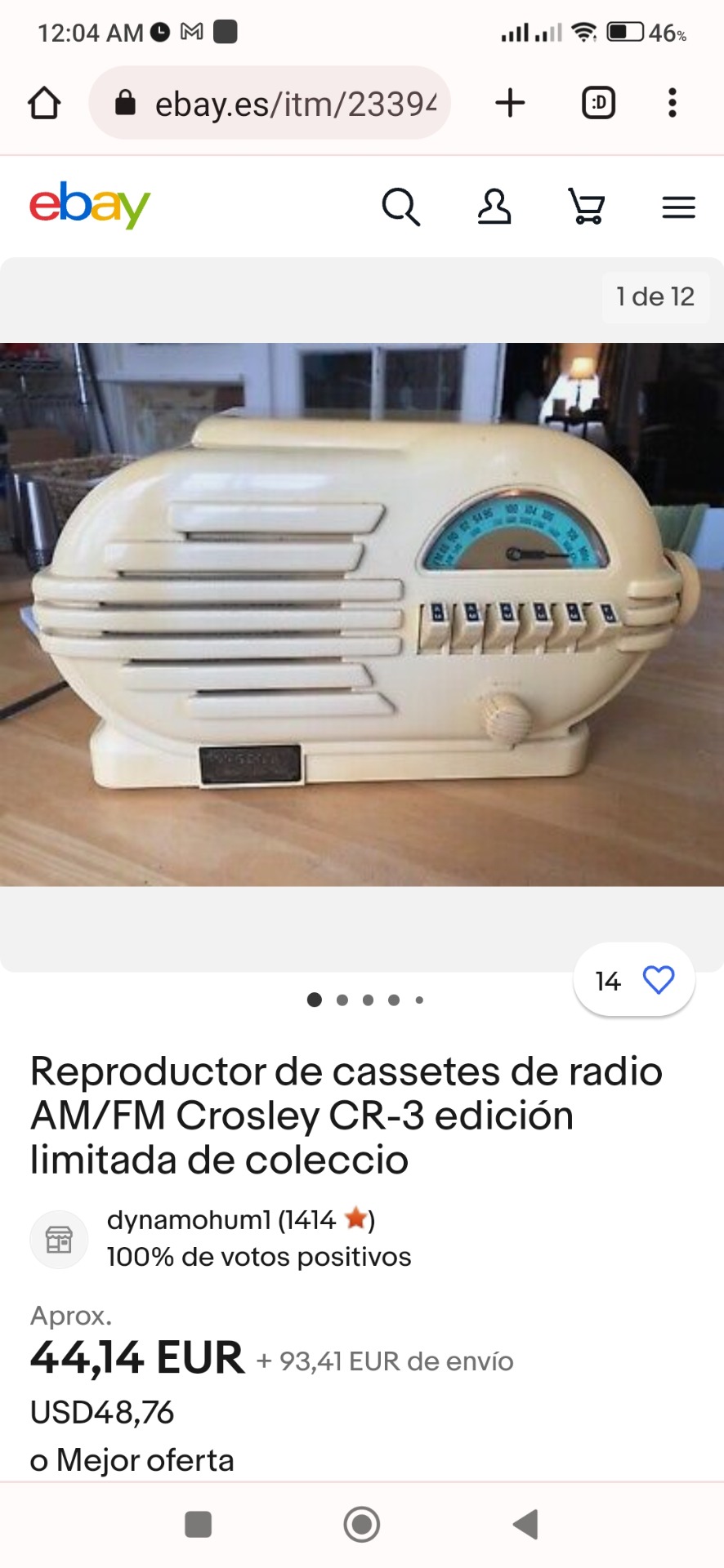The image size is (724, 1568).
Task: Open the Crosley radio product photo
Action: point(362,614)
